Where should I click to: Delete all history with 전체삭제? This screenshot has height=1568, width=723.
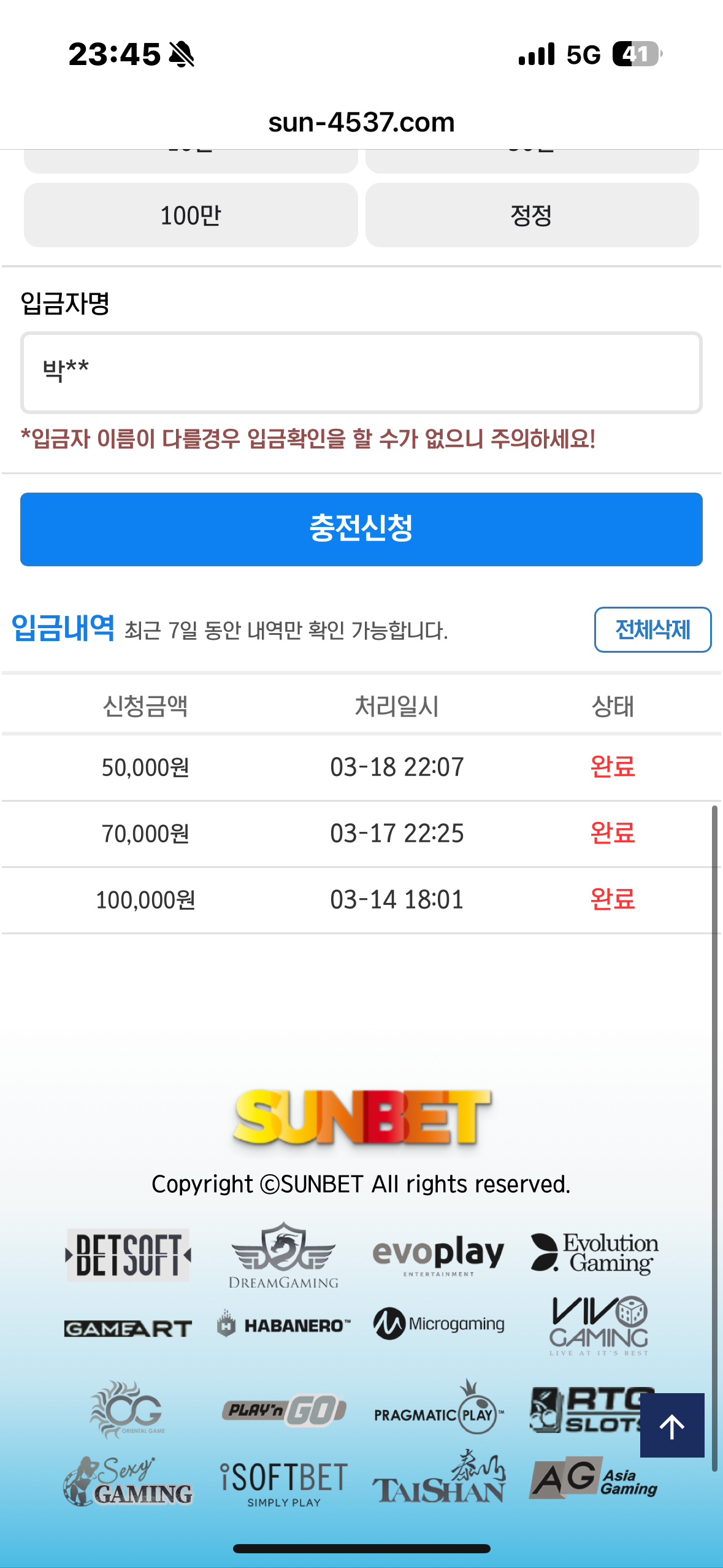(652, 629)
